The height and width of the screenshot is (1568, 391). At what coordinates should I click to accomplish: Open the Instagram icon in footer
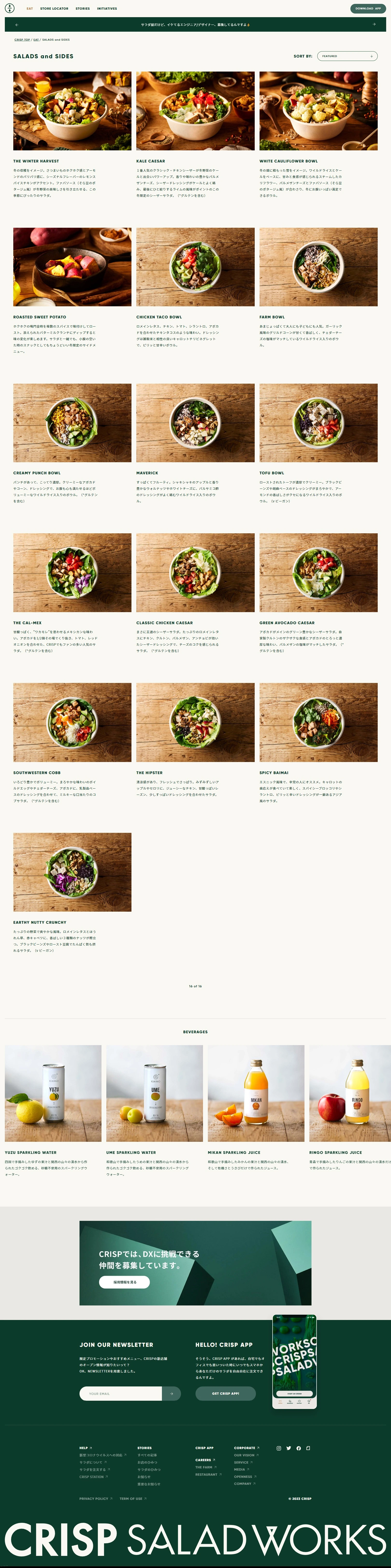click(x=278, y=1448)
